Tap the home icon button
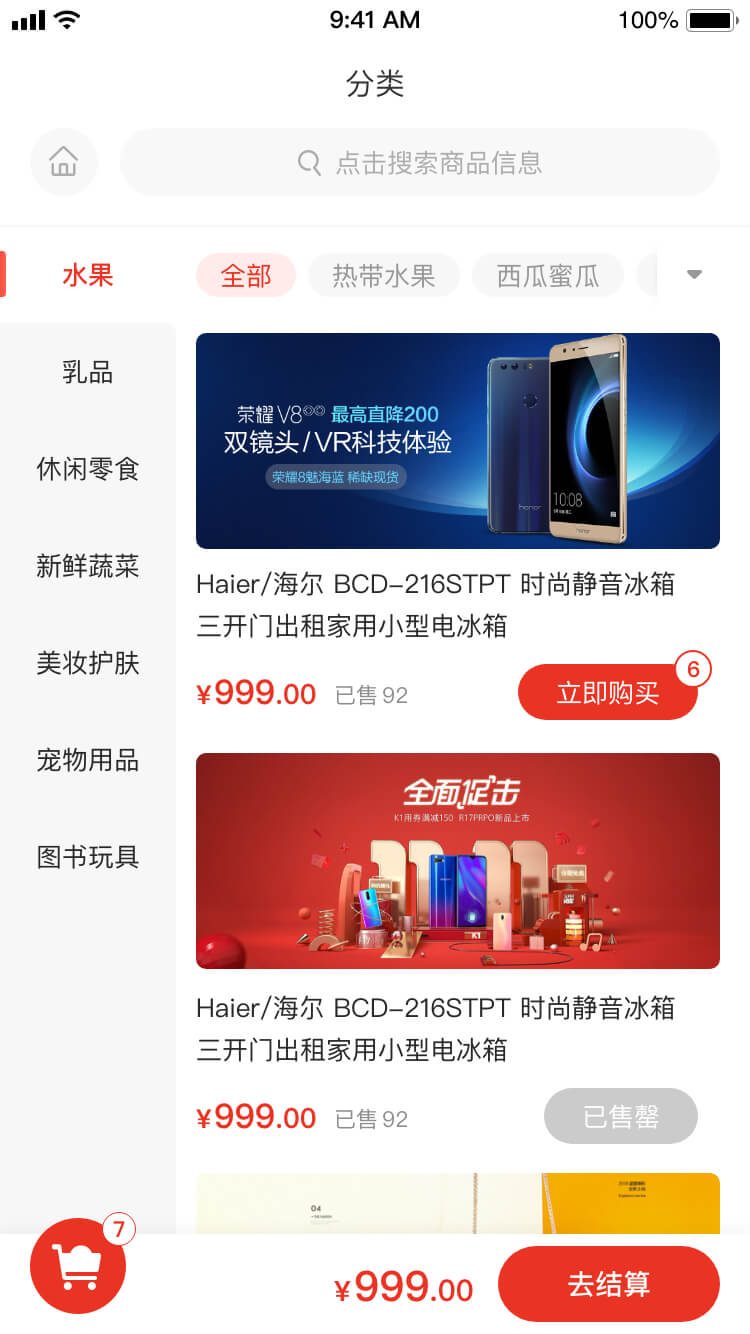Image resolution: width=750 pixels, height=1334 pixels. tap(64, 162)
